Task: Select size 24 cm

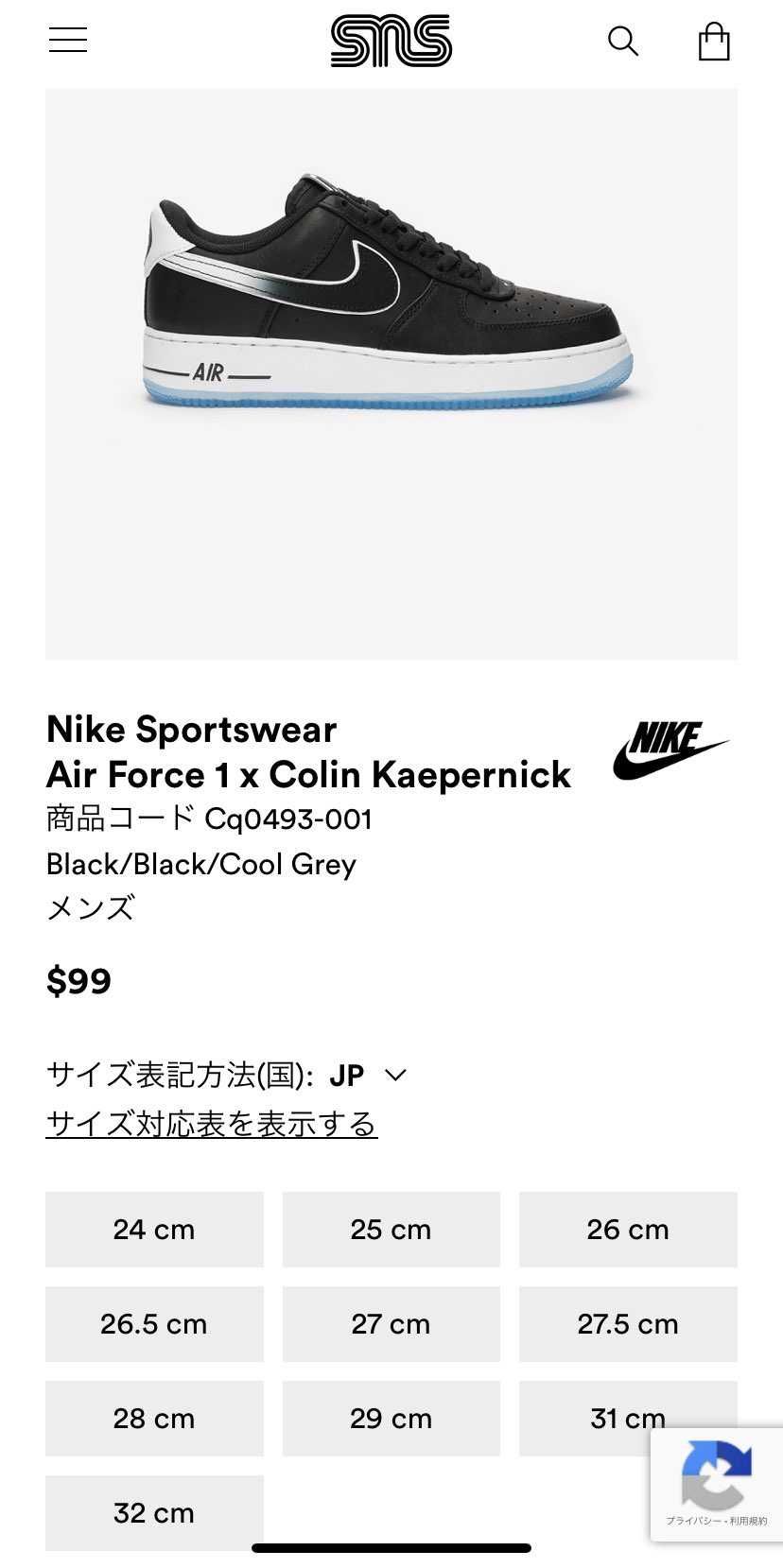Action: (x=154, y=1230)
